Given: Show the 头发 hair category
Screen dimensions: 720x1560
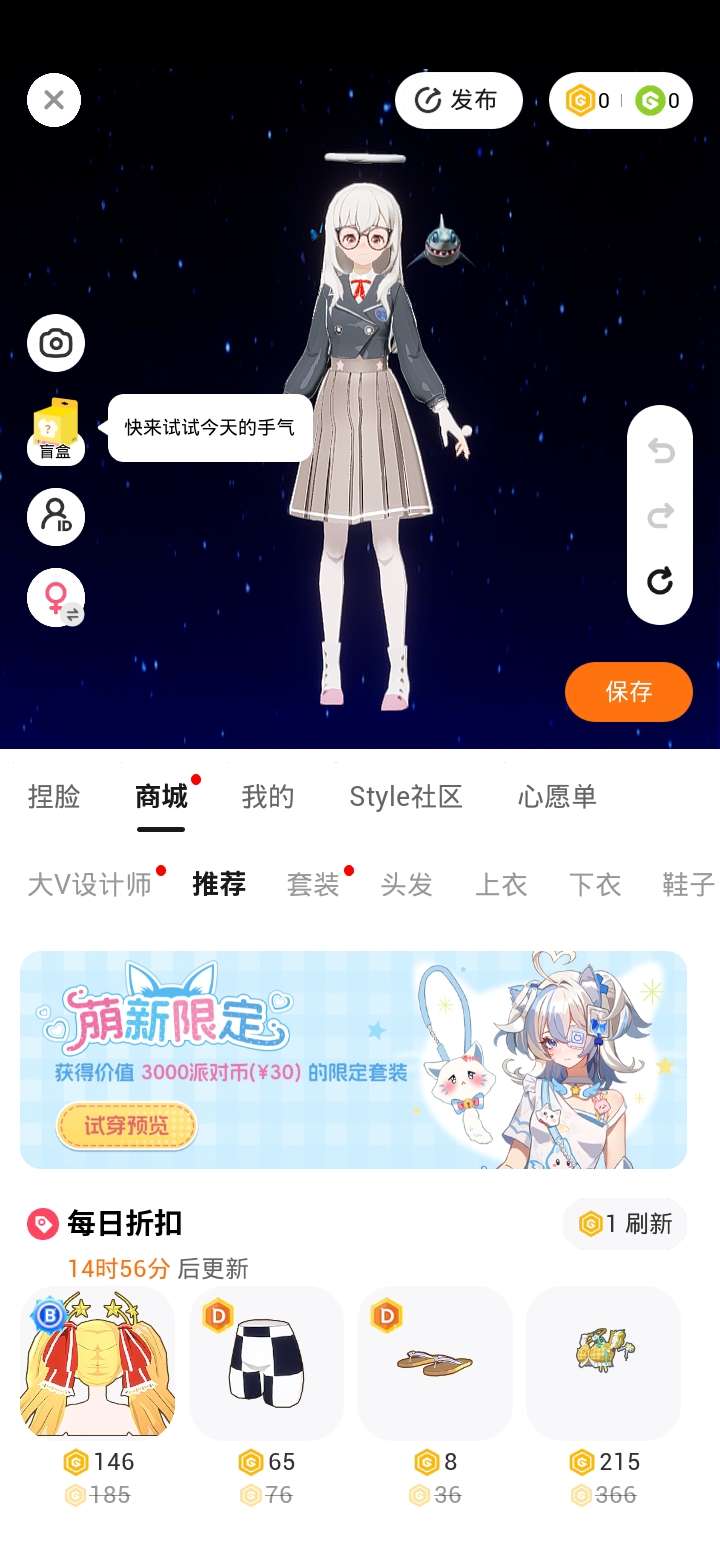Looking at the screenshot, I should [407, 885].
